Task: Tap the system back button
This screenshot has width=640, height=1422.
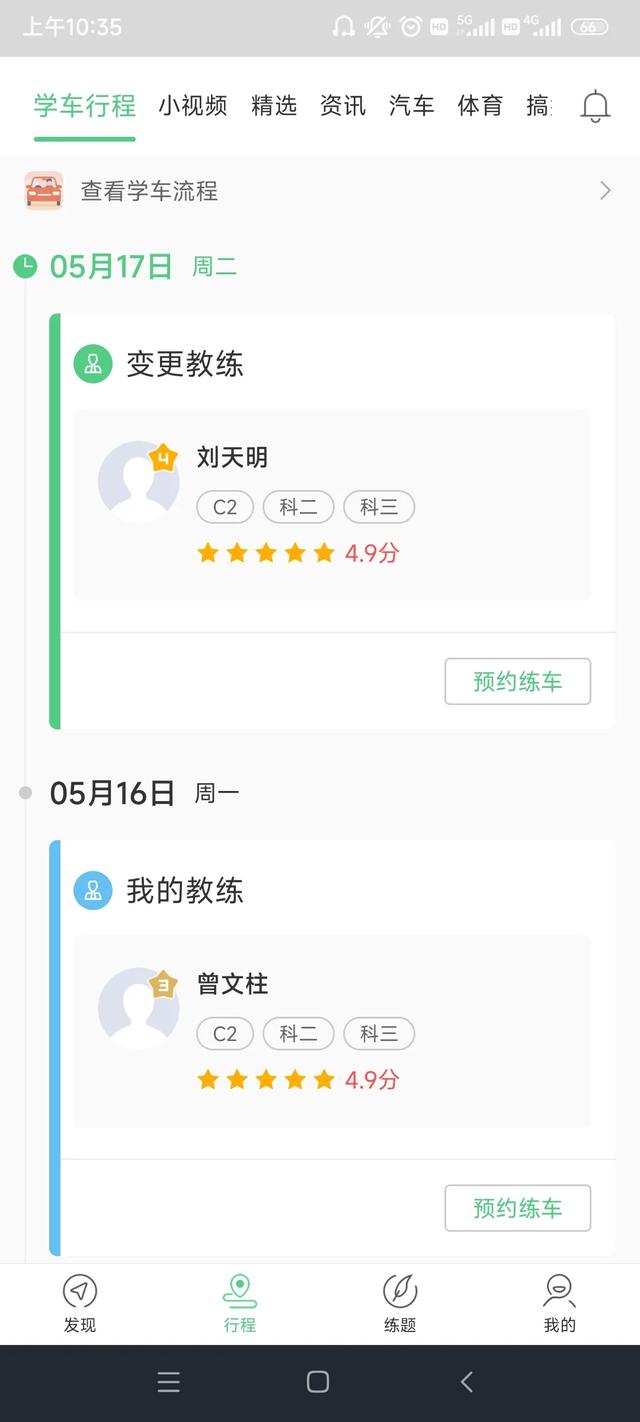Action: click(467, 1382)
